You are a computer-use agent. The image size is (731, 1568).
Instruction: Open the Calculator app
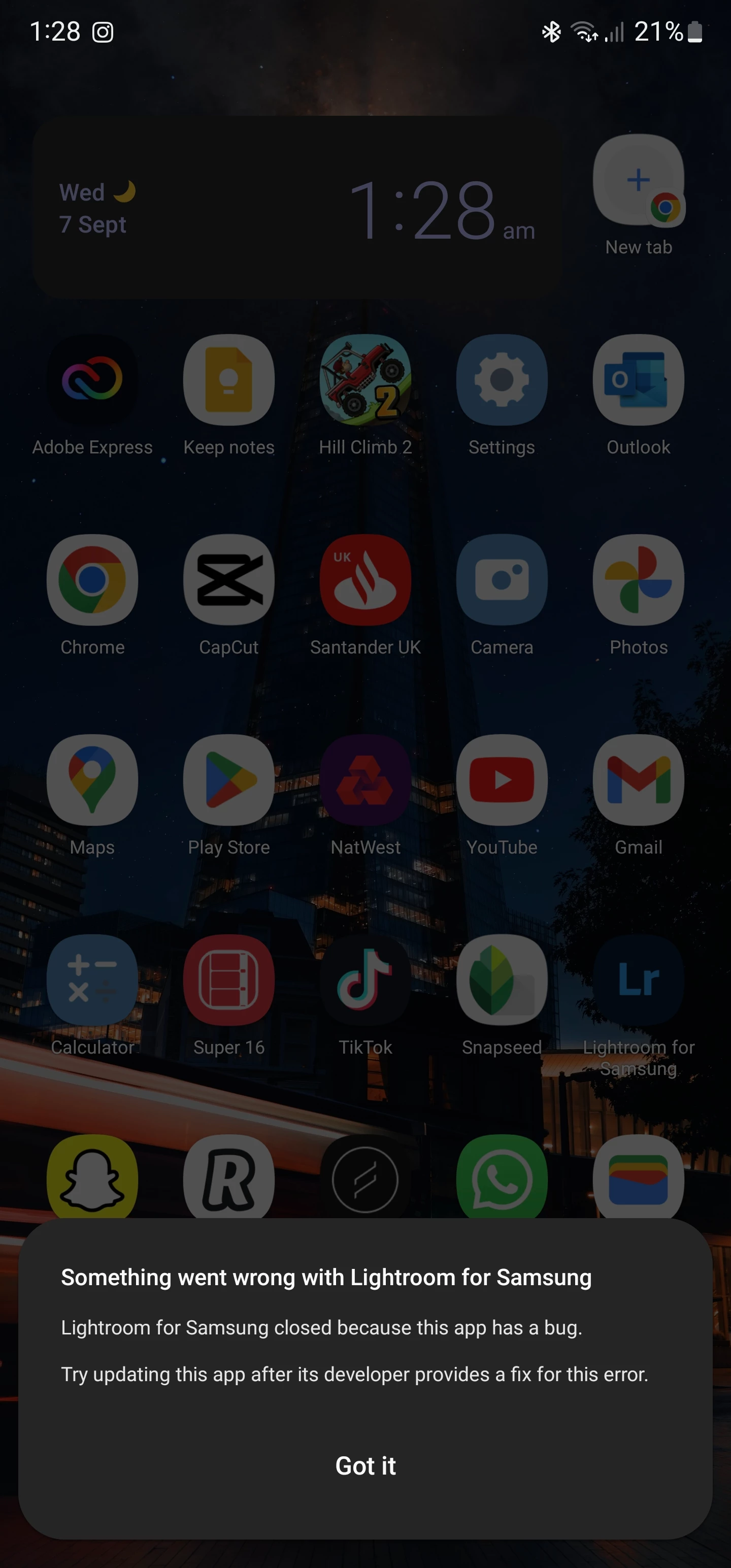pyautogui.click(x=92, y=979)
